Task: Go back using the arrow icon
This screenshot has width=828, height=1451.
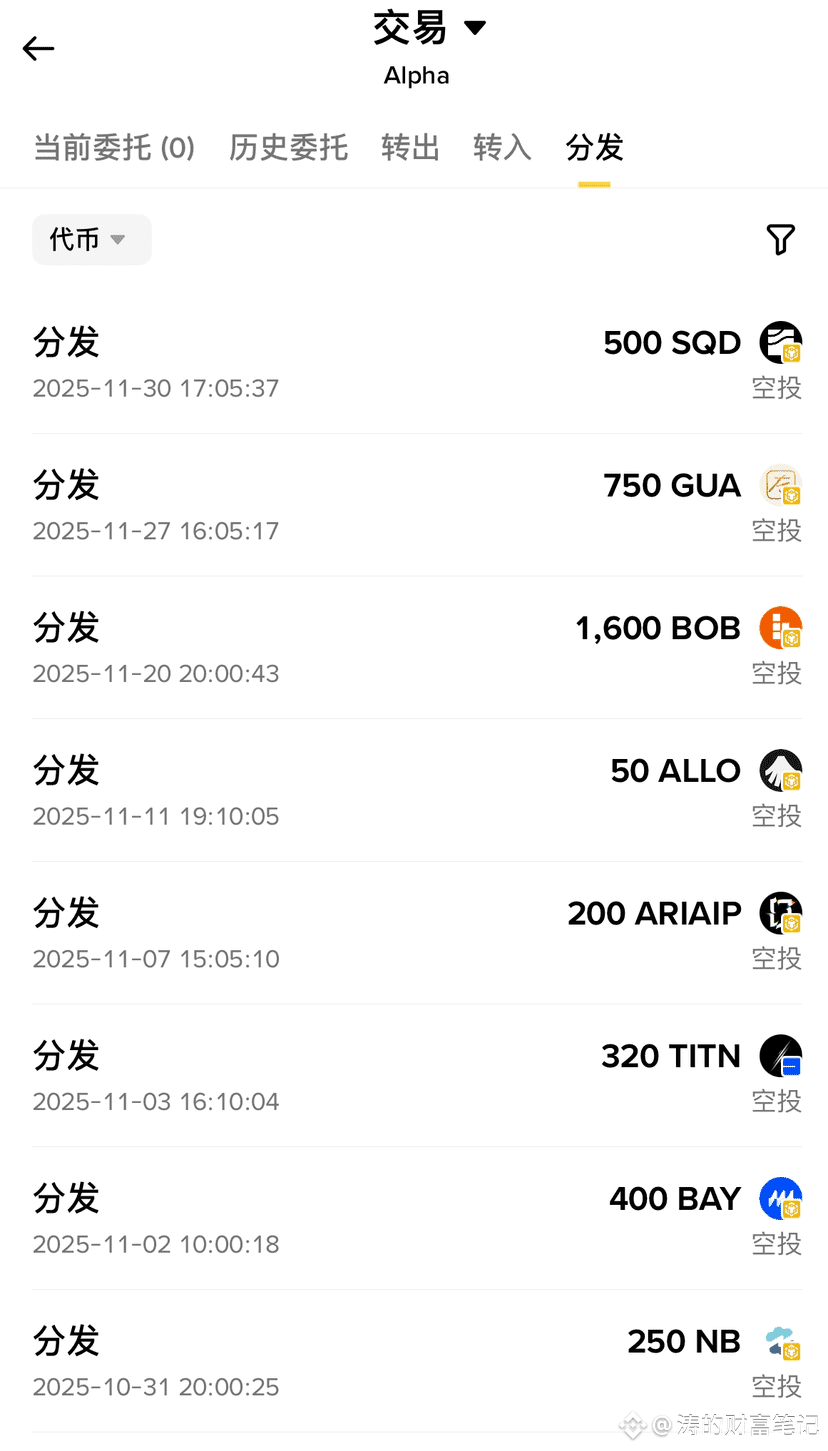Action: 39,49
